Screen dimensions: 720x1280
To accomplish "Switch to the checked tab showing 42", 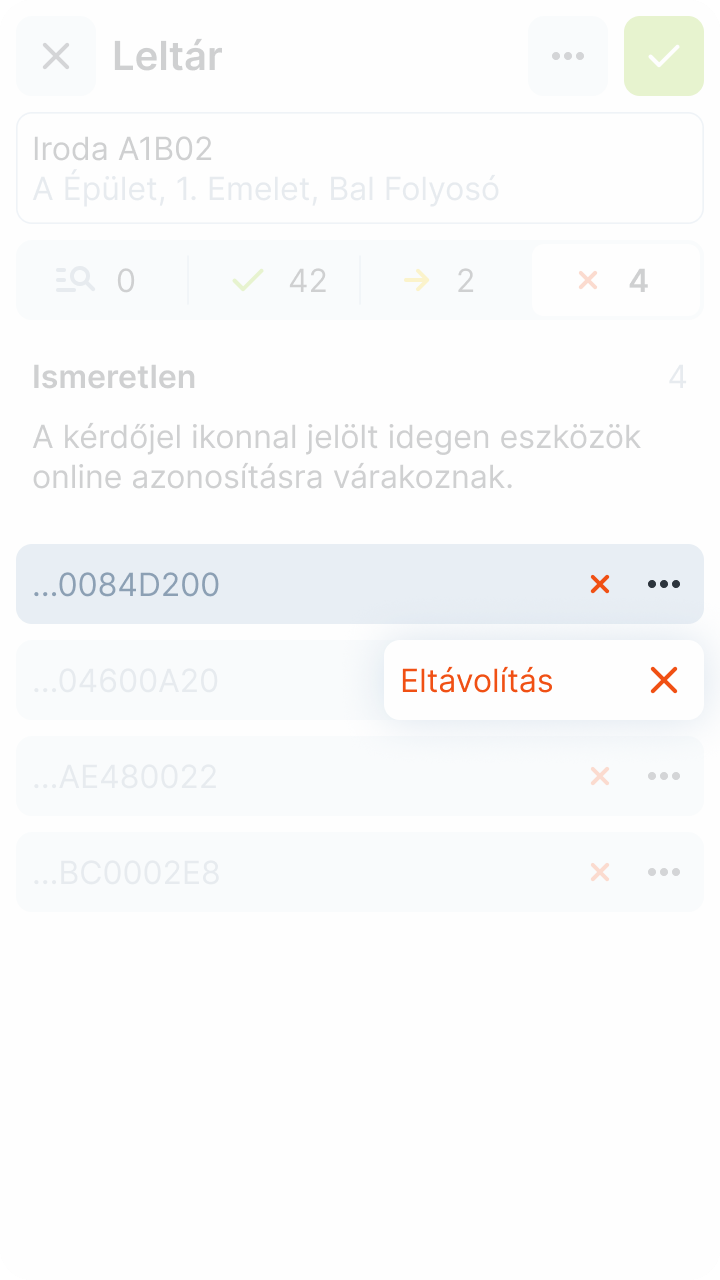I will (x=275, y=281).
